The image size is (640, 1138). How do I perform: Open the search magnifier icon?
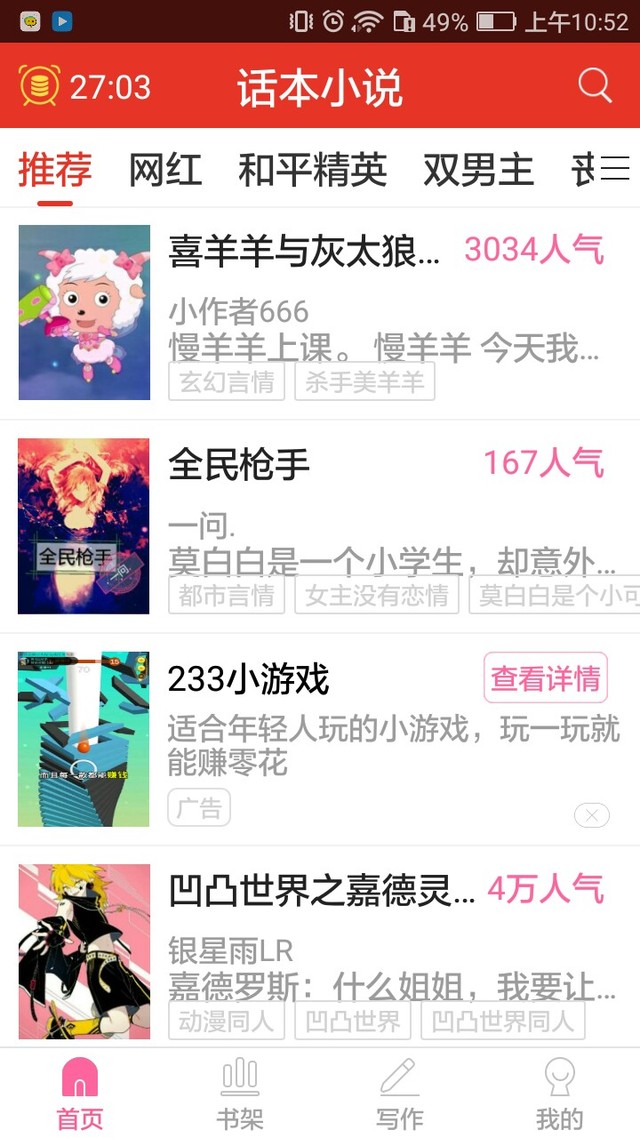594,86
